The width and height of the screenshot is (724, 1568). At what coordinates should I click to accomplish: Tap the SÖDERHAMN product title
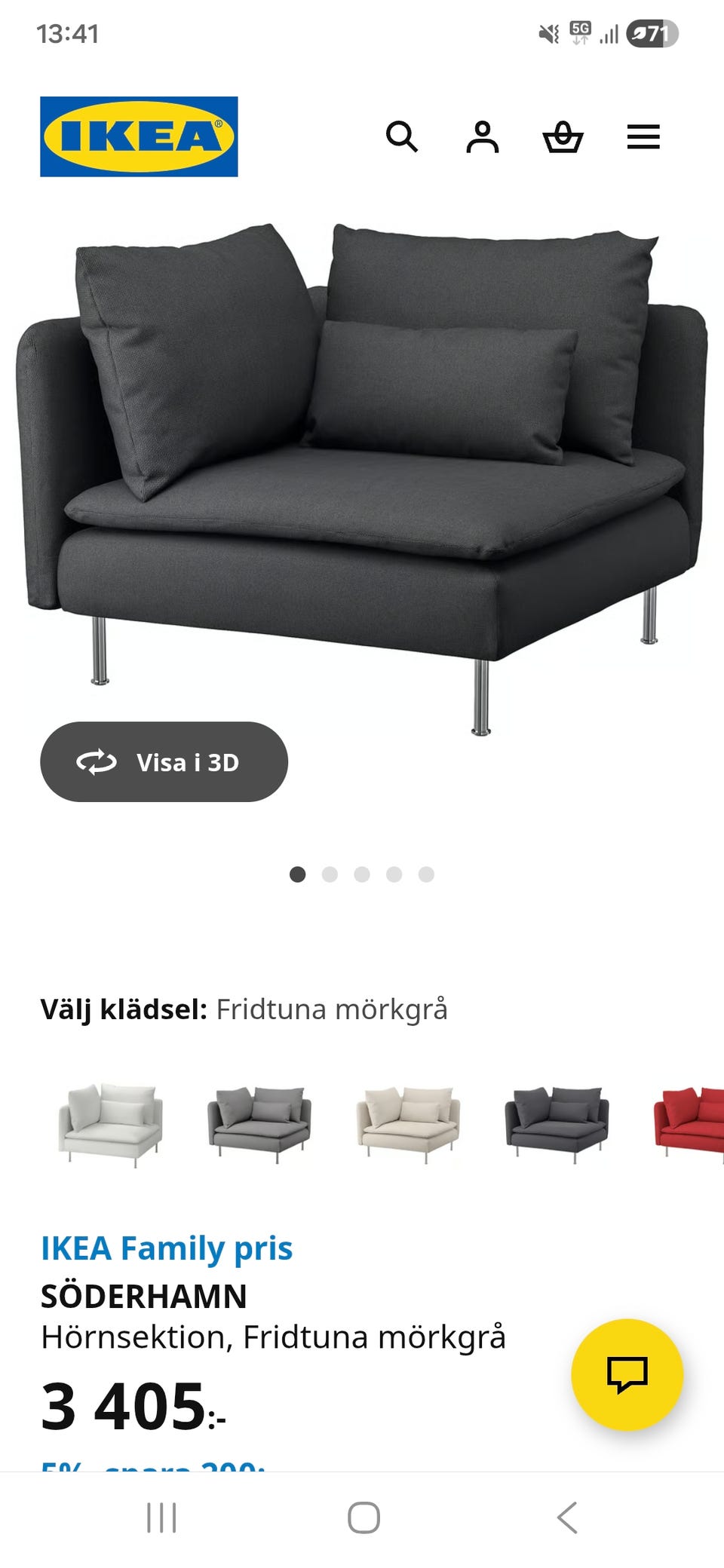tap(143, 1295)
